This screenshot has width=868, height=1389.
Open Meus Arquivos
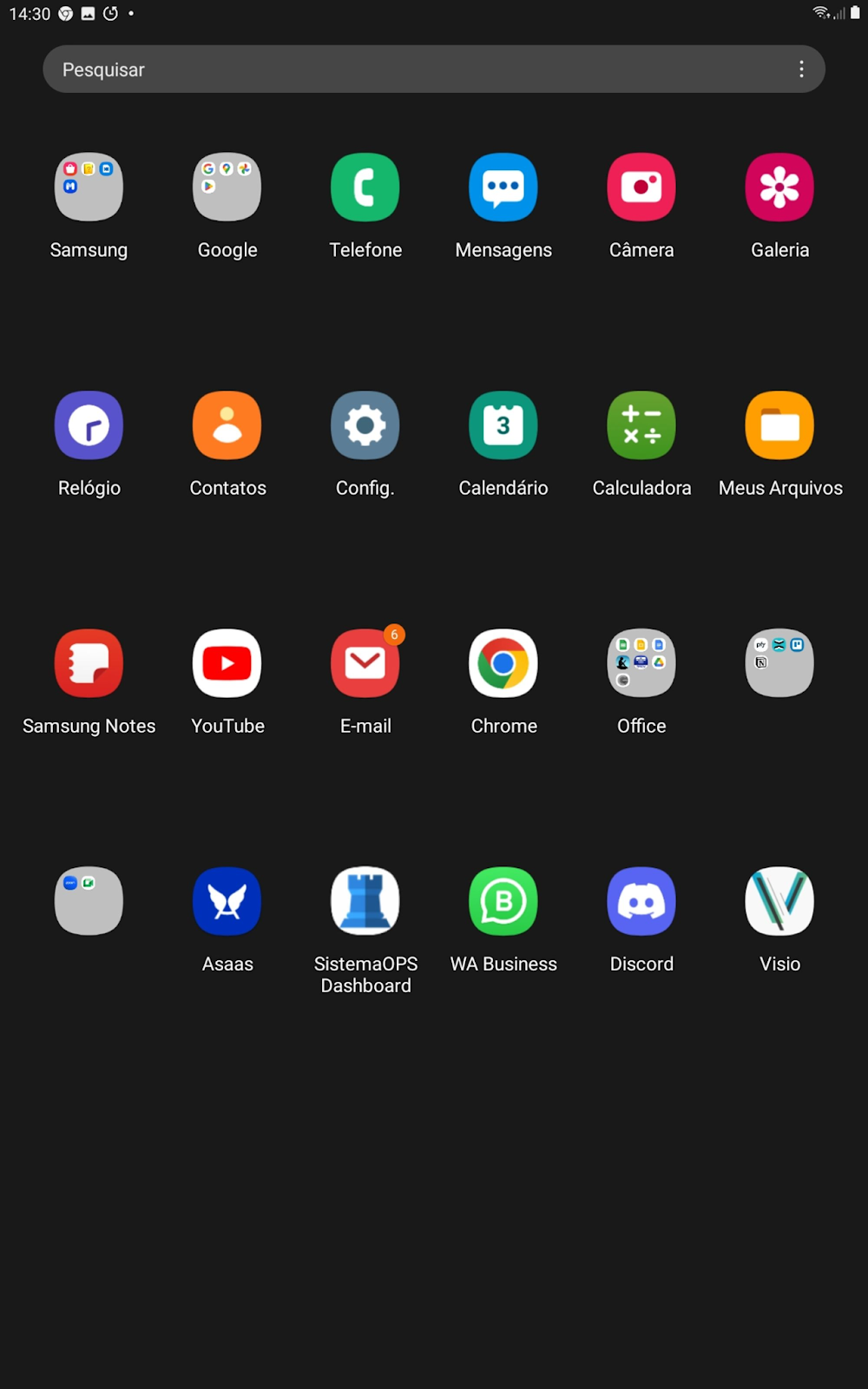point(779,425)
